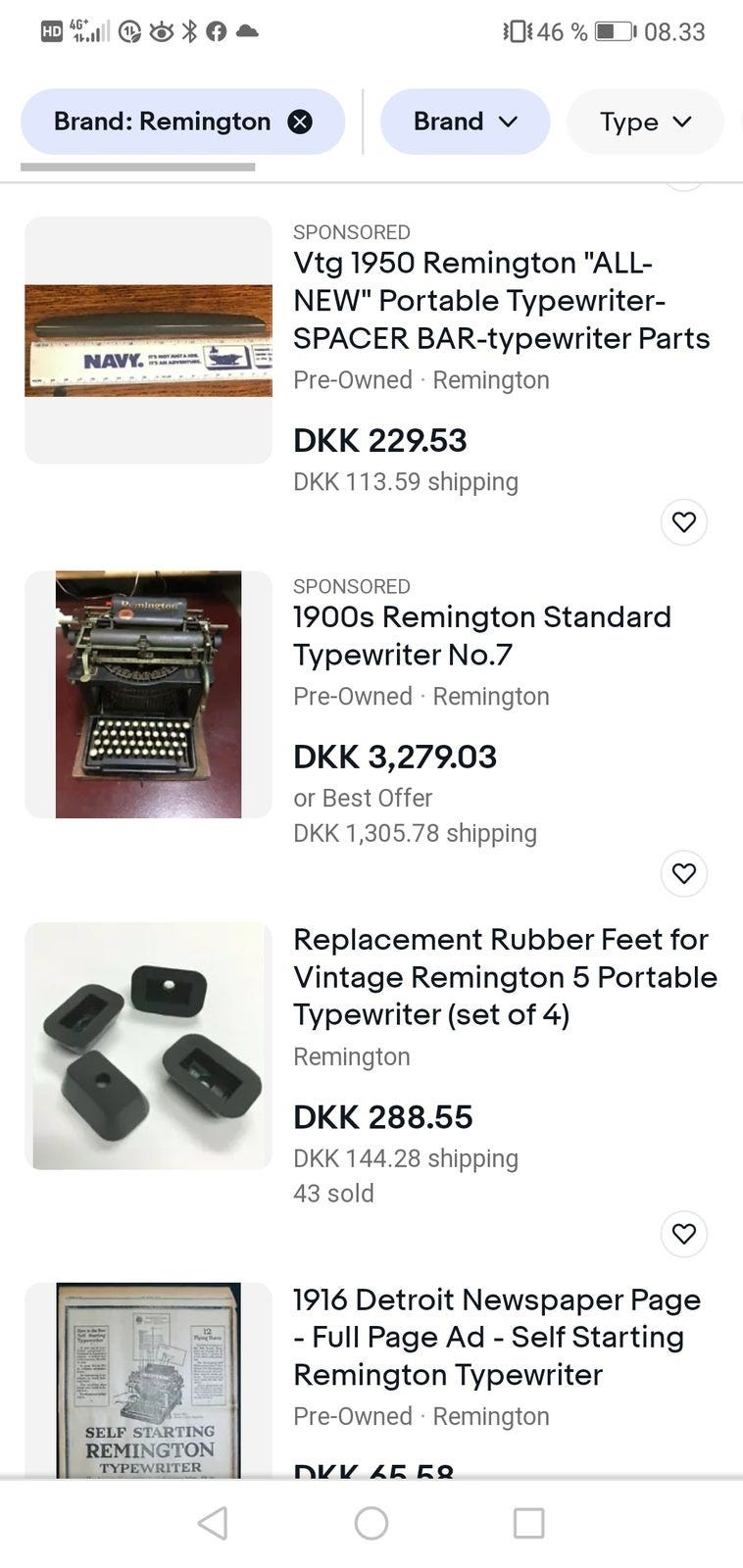The width and height of the screenshot is (743, 1568).
Task: Return to the phone's home screen
Action: [371, 1523]
